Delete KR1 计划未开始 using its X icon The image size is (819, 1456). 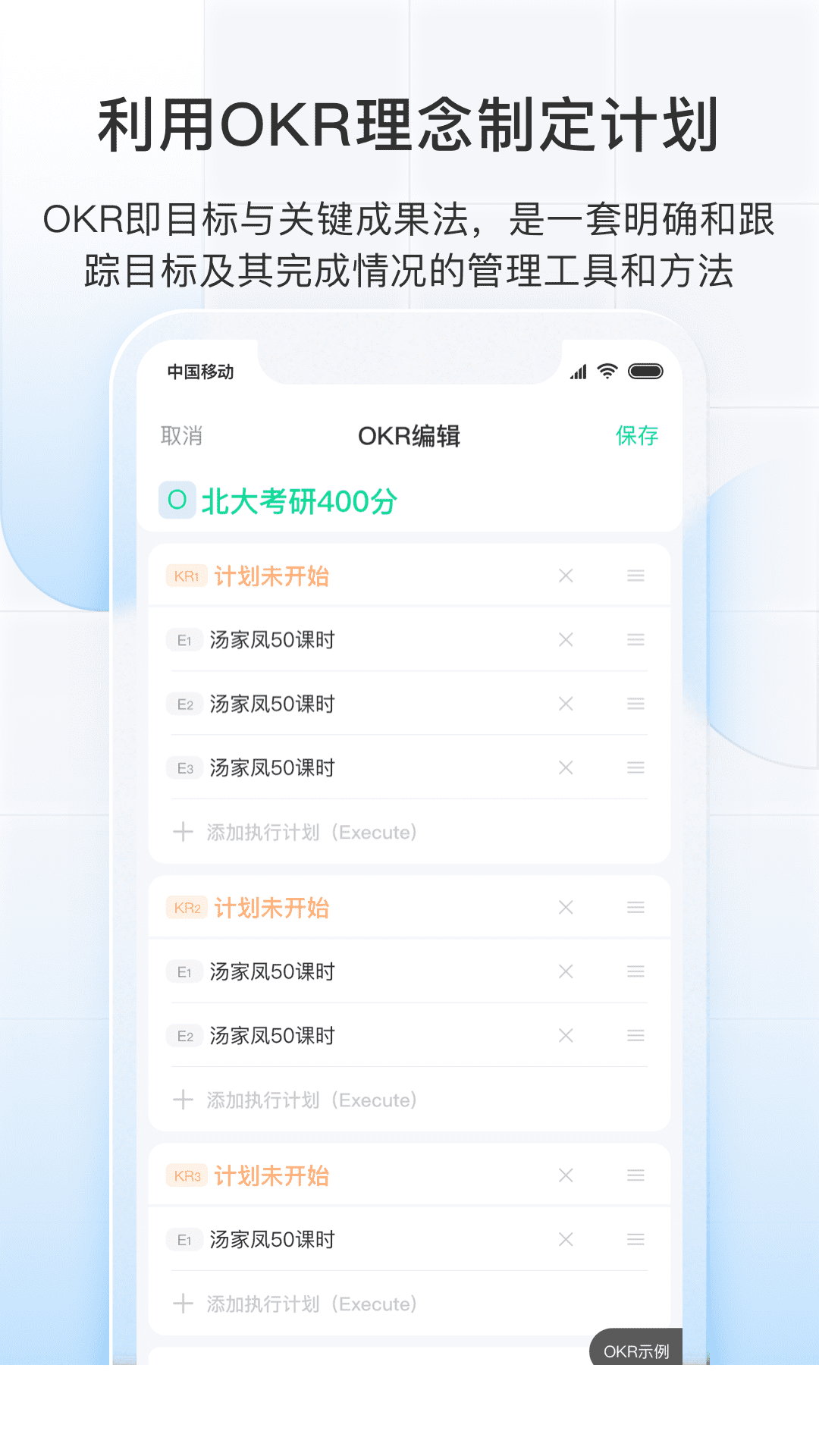[566, 576]
